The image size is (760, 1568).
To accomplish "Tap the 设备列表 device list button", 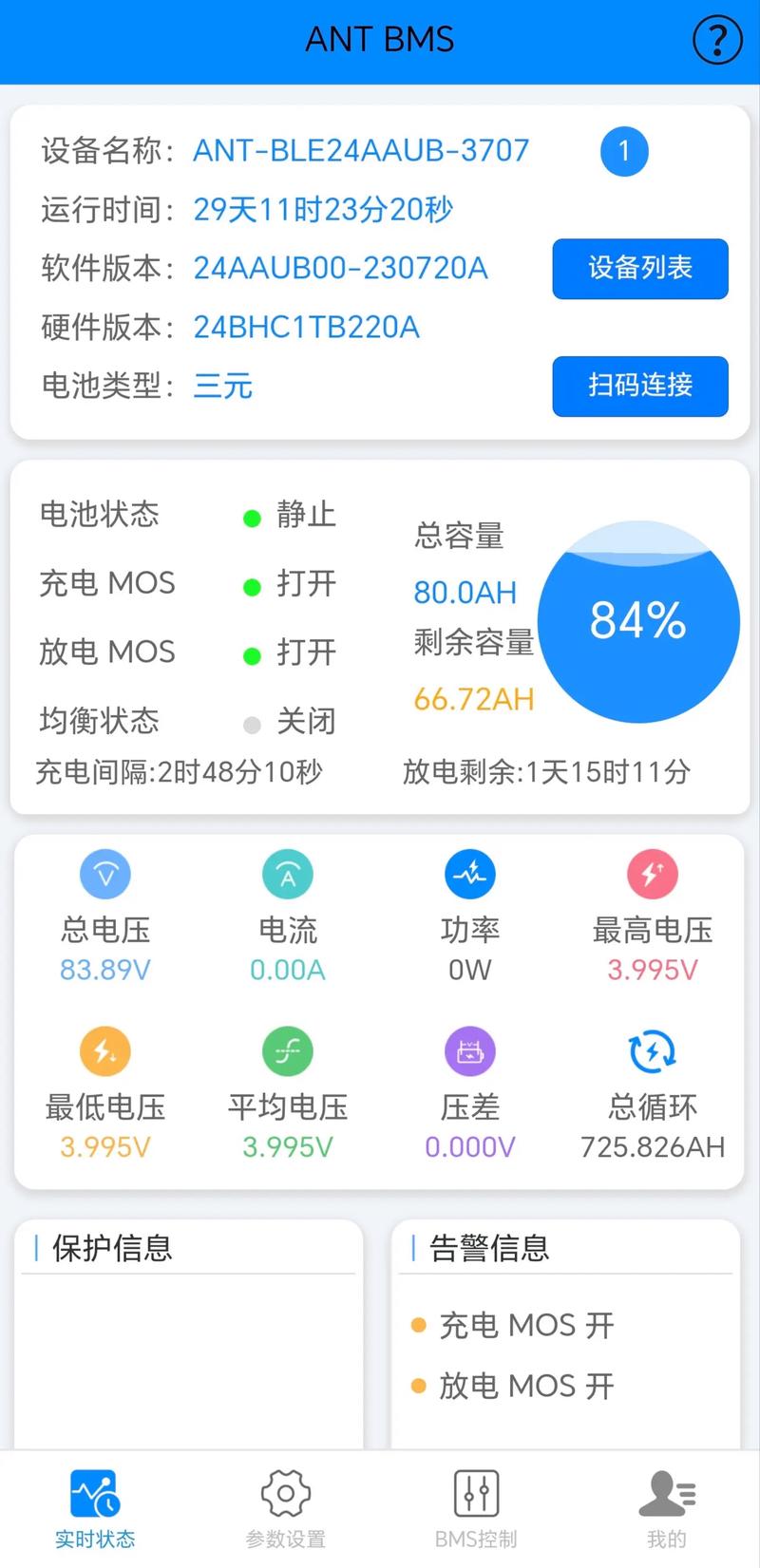I will point(640,270).
